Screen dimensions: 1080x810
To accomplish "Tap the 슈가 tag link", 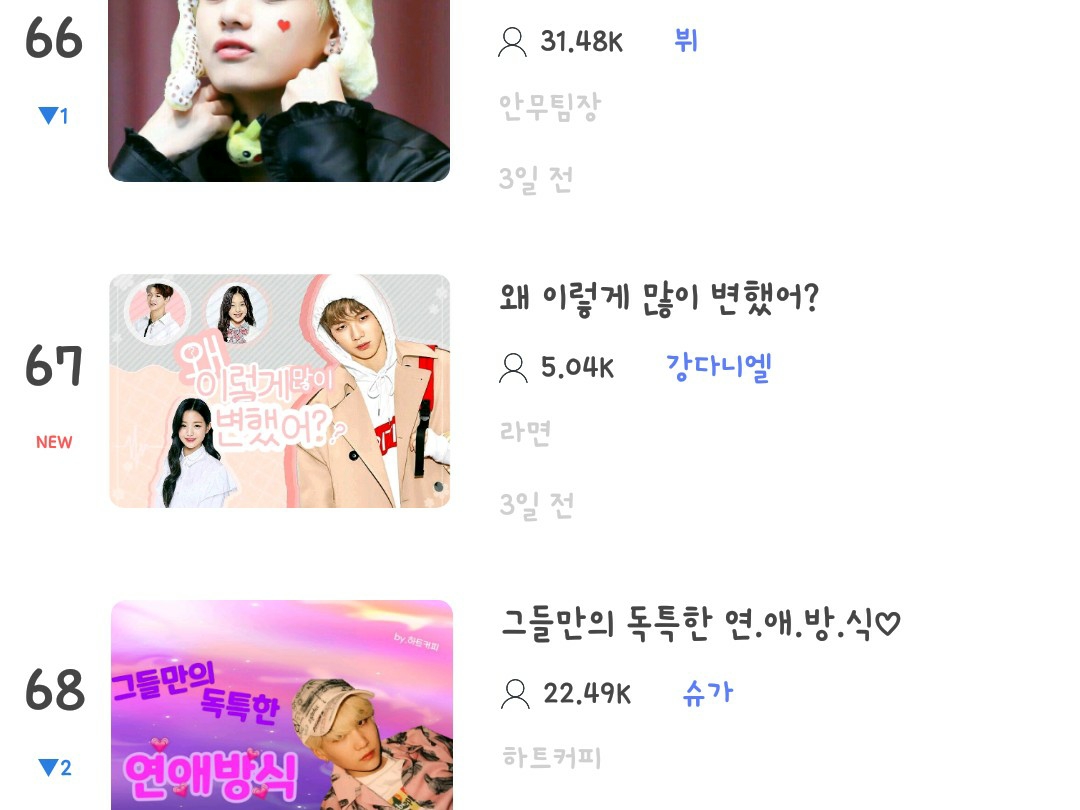I will pos(707,693).
